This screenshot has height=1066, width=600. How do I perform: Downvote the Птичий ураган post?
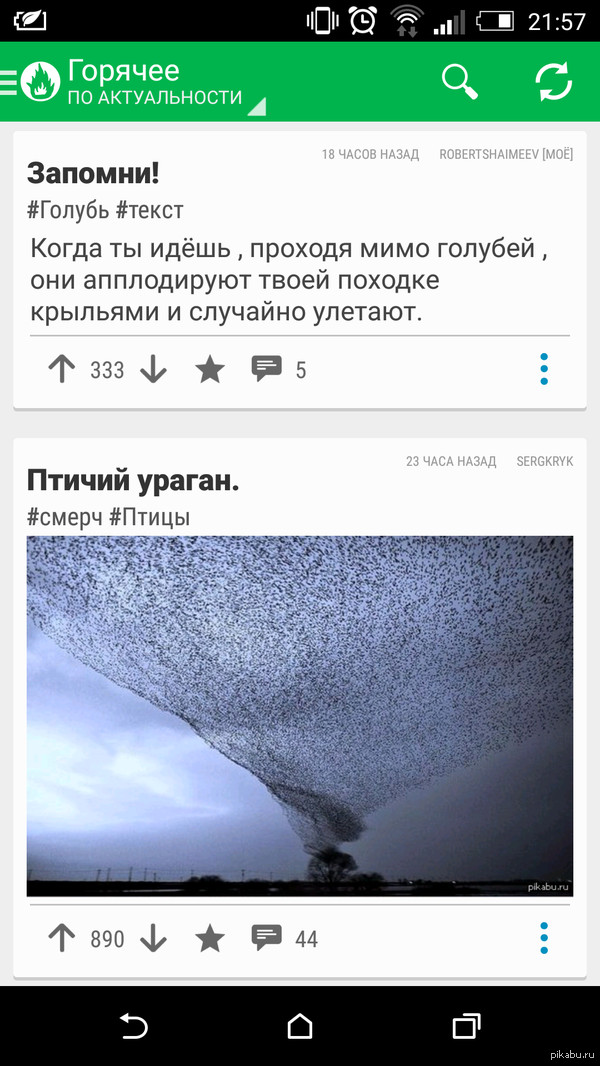coord(153,938)
